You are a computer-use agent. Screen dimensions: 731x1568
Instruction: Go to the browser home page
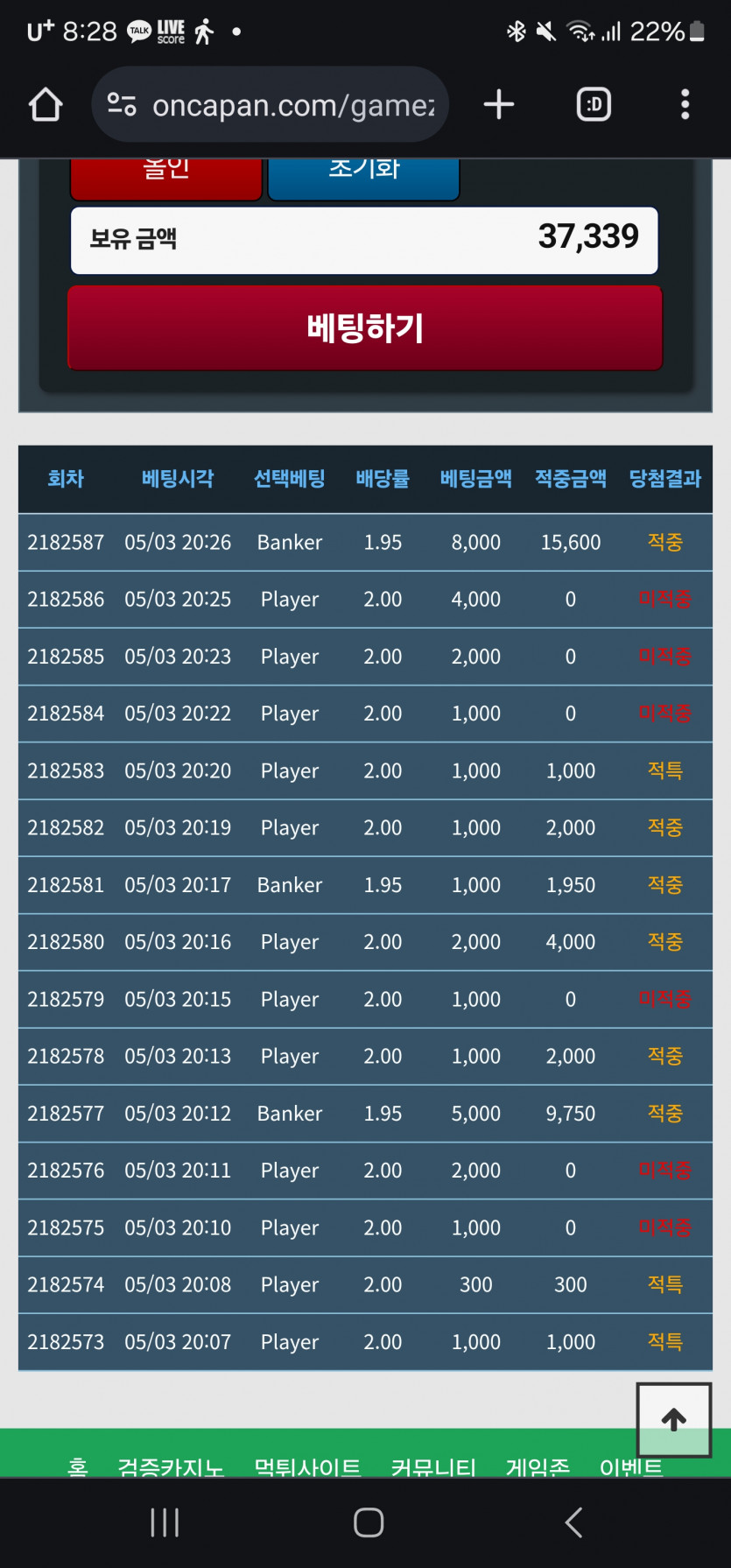(46, 105)
